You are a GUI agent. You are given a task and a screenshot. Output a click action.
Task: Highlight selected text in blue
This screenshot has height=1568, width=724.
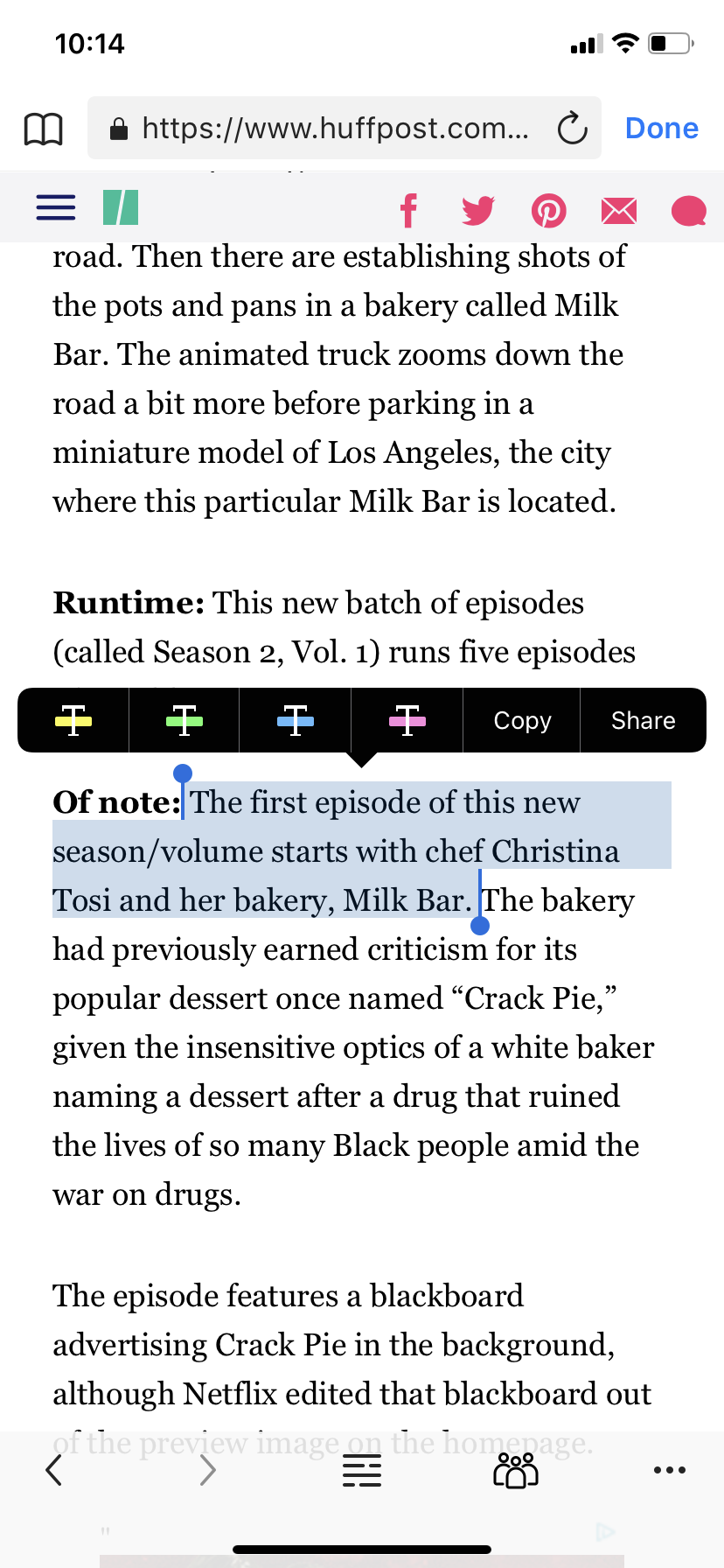pos(295,721)
